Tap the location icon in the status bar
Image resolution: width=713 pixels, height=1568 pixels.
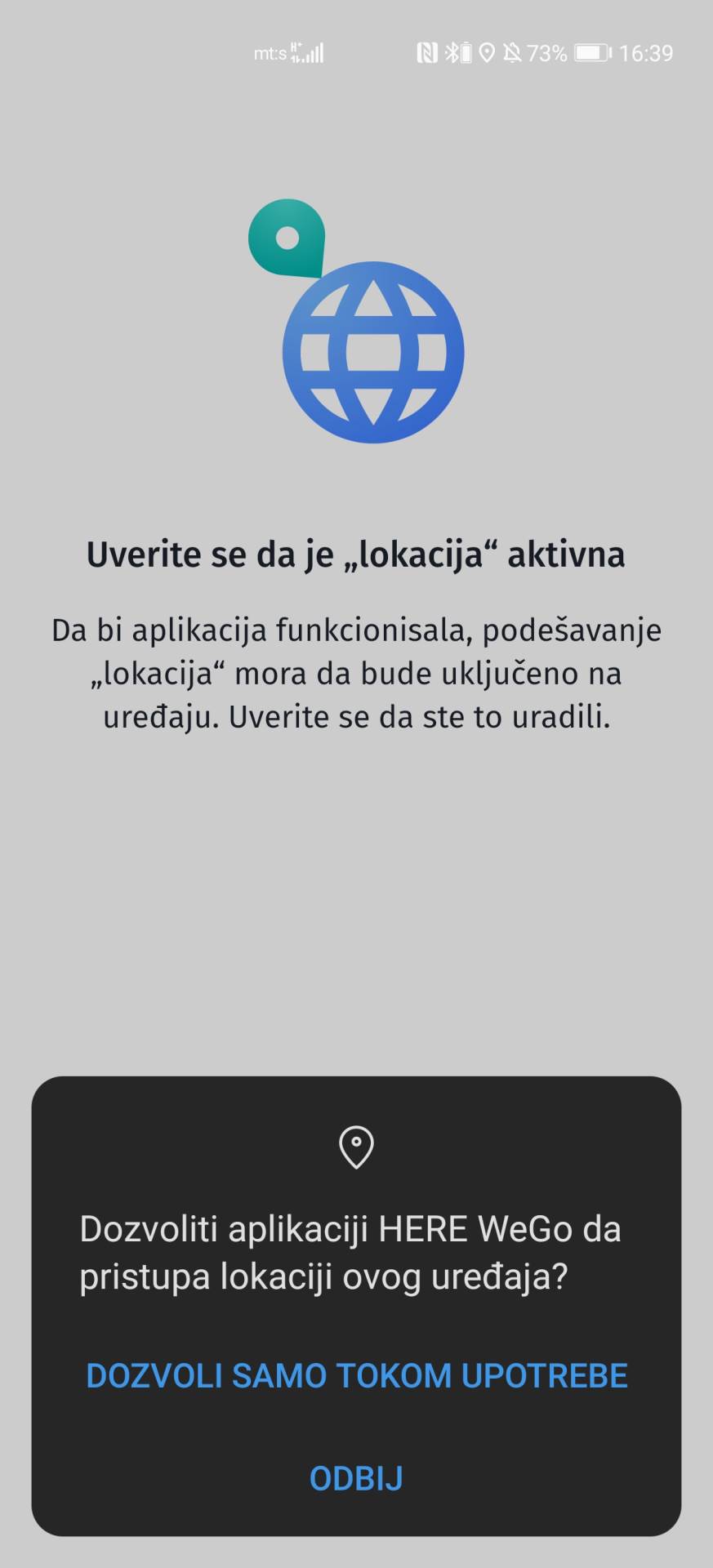click(x=488, y=51)
